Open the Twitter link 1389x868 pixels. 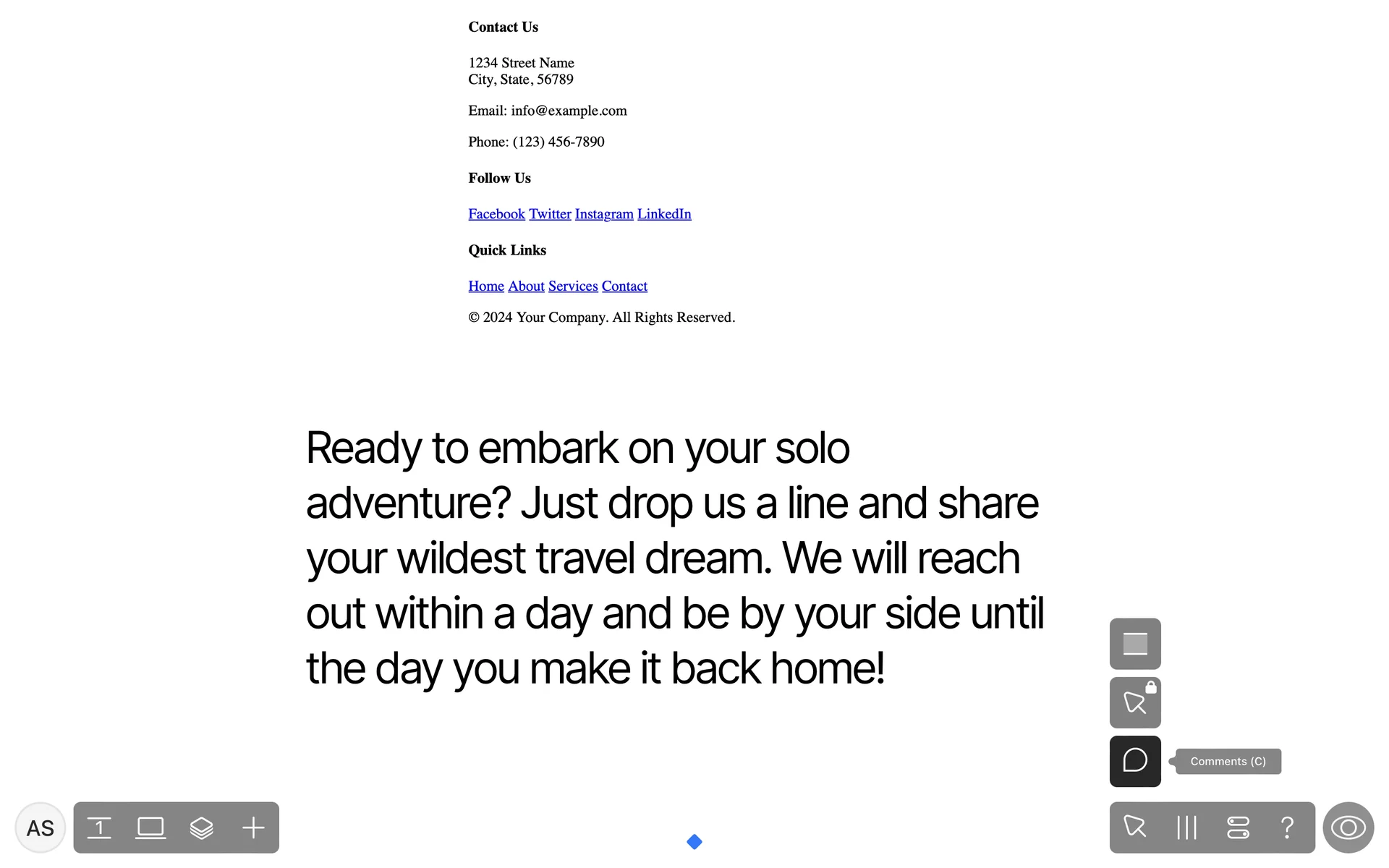pyautogui.click(x=550, y=214)
